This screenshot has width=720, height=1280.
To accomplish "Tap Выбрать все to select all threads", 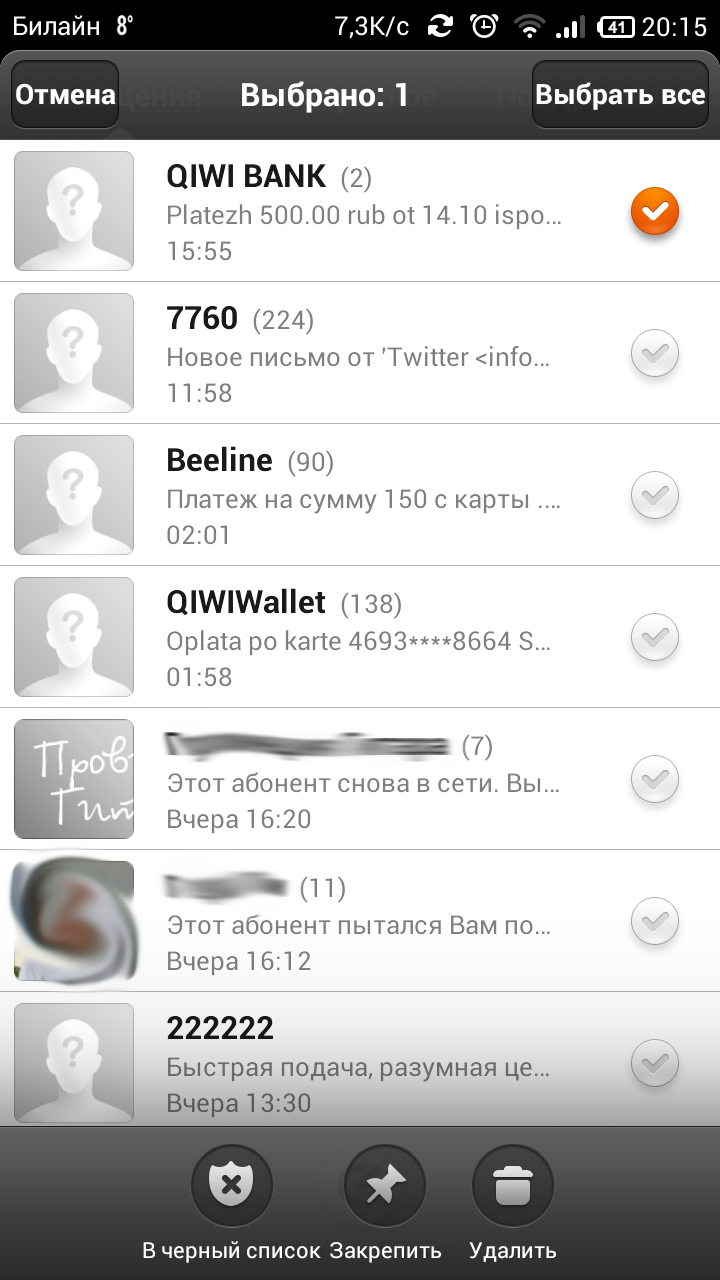I will pyautogui.click(x=620, y=95).
